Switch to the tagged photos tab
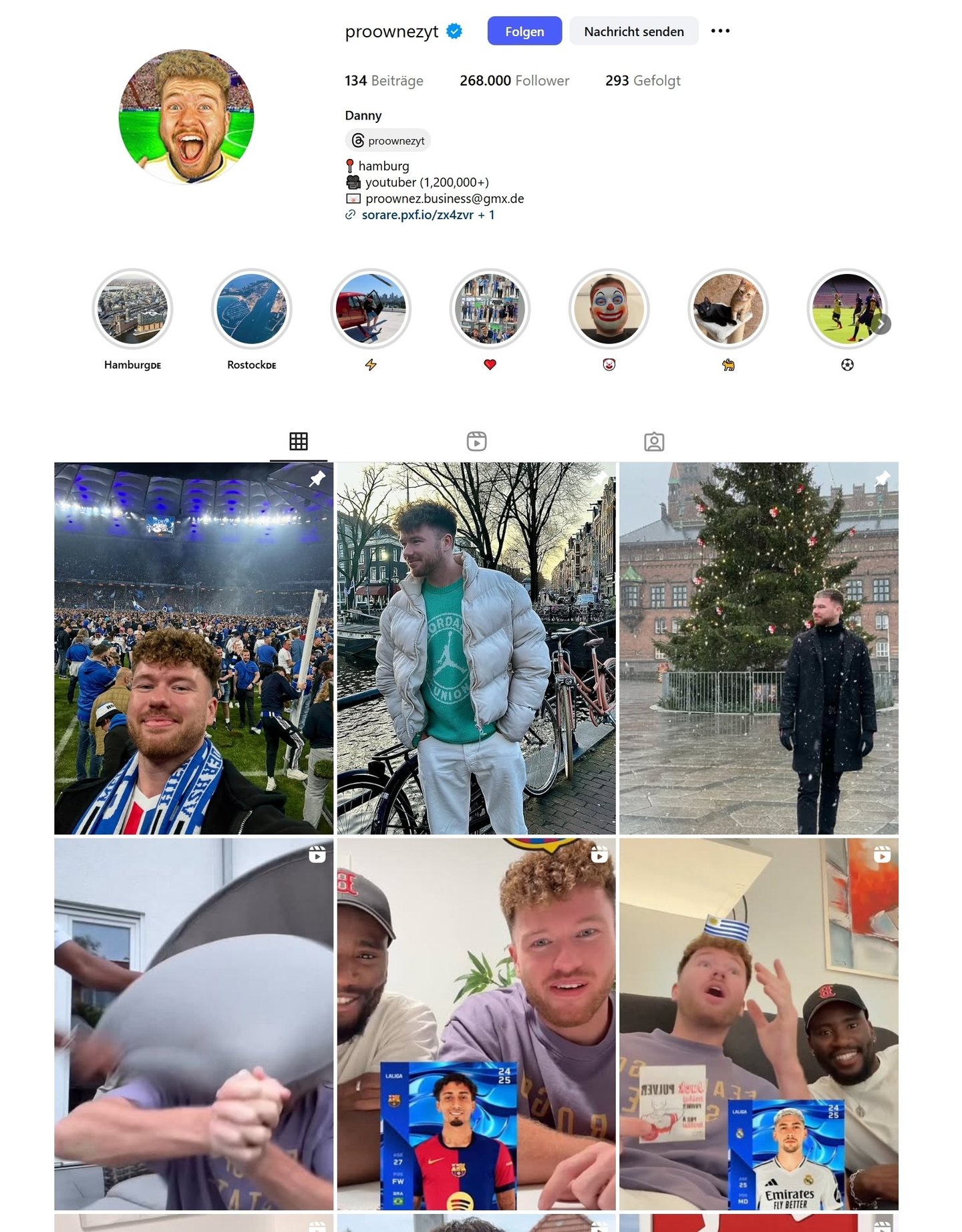This screenshot has width=962, height=1232. 654,442
